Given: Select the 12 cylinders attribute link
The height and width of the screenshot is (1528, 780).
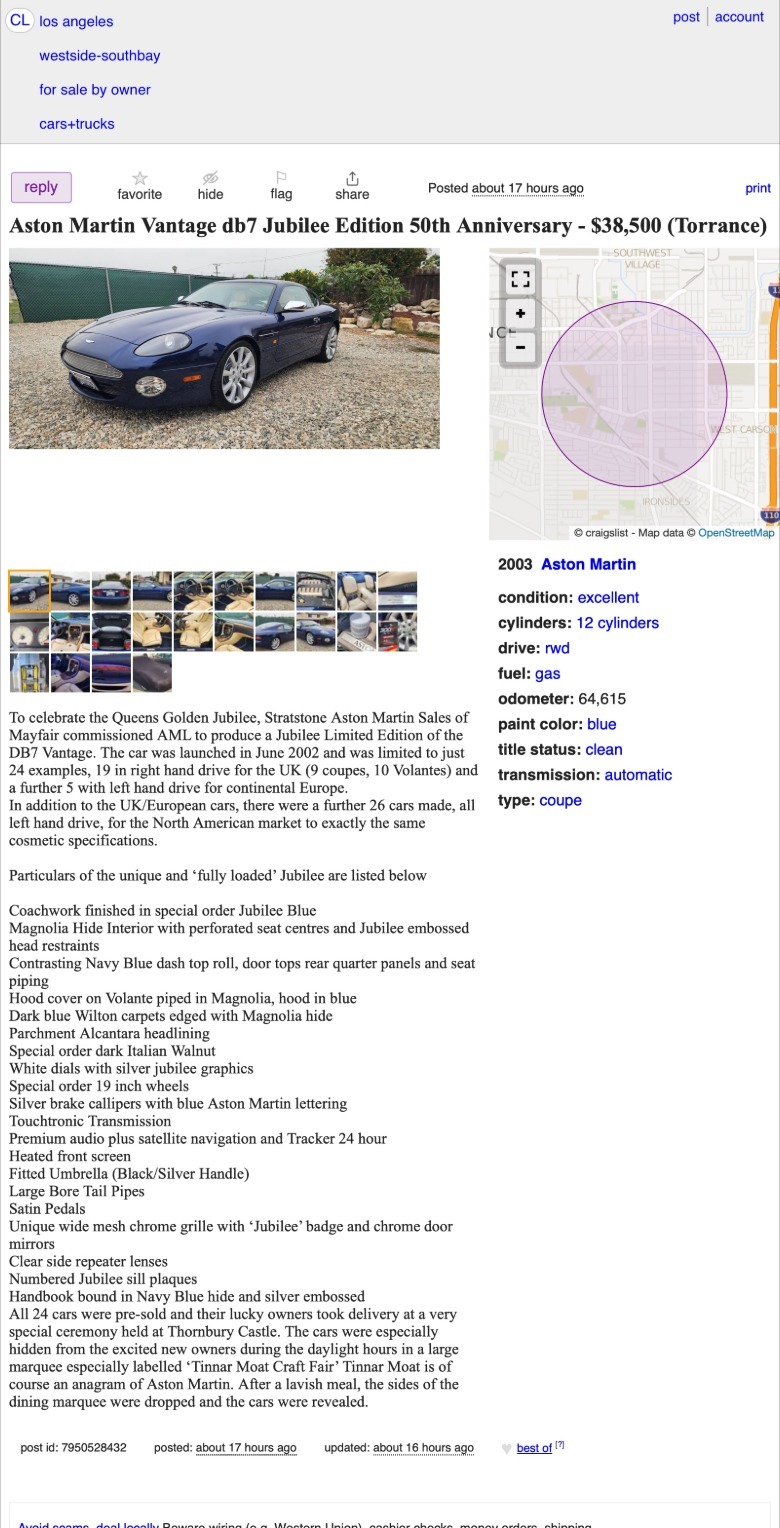Looking at the screenshot, I should (618, 623).
